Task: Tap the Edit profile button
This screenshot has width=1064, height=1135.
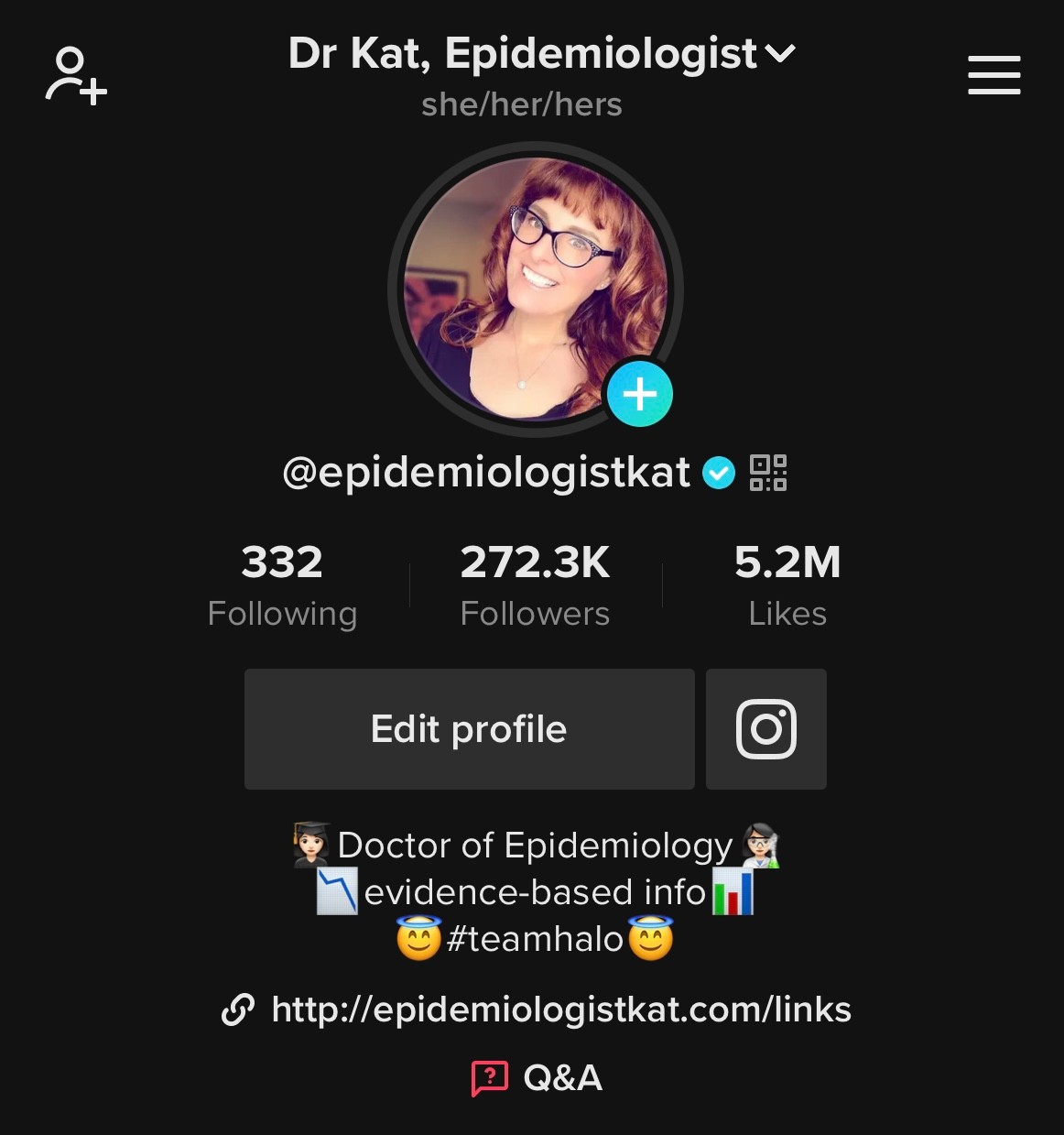Action: [469, 729]
